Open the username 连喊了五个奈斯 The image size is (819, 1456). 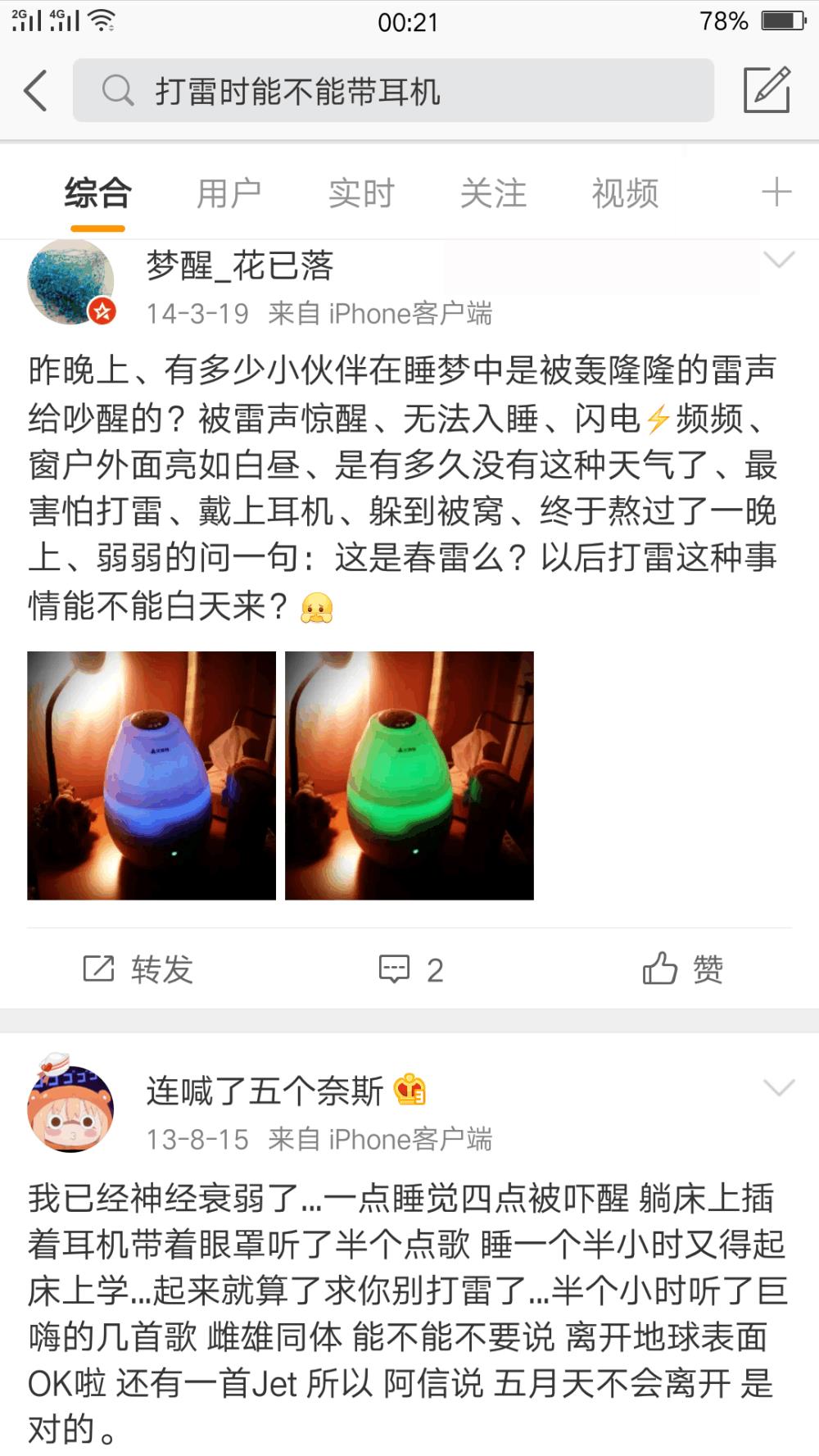click(x=265, y=1091)
